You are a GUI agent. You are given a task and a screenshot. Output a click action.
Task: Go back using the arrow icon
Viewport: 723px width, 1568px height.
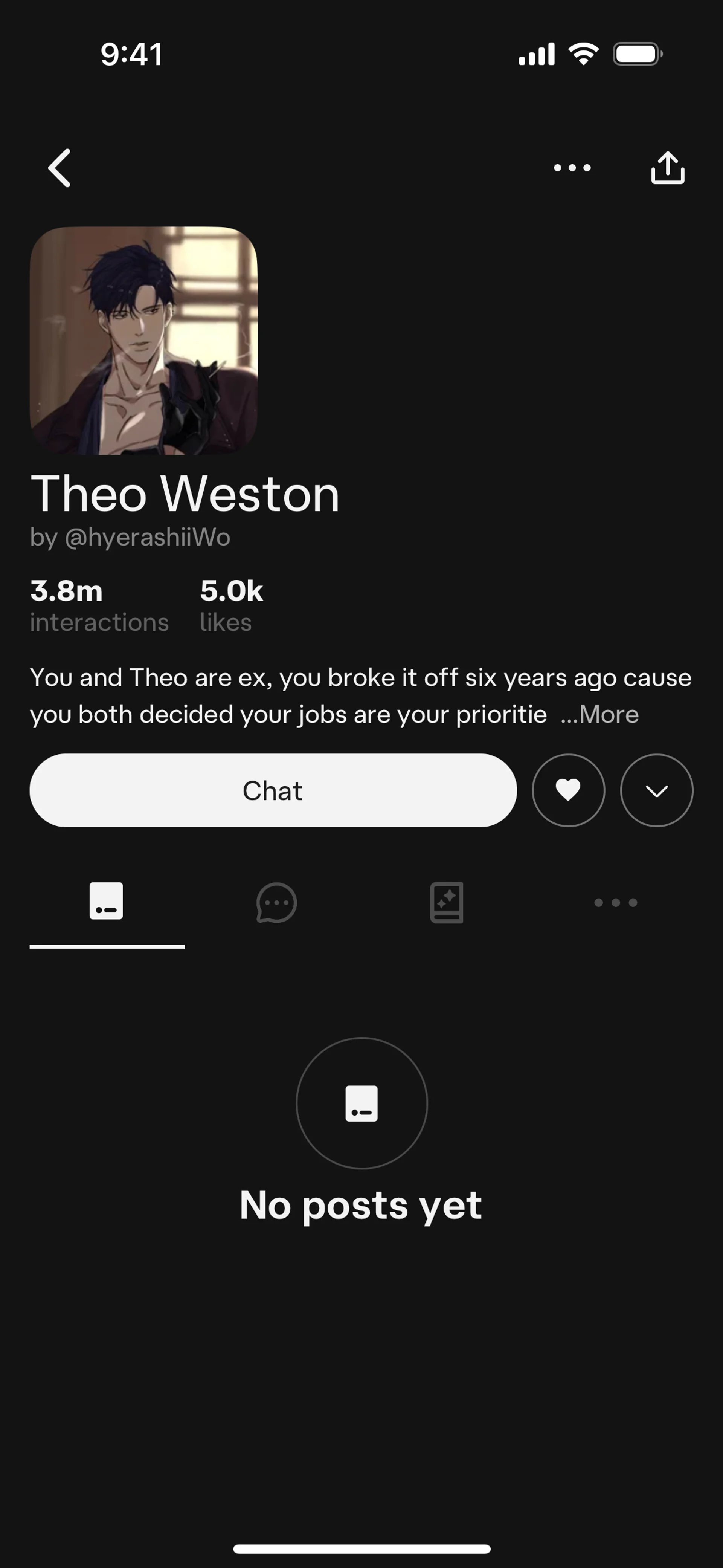tap(59, 167)
